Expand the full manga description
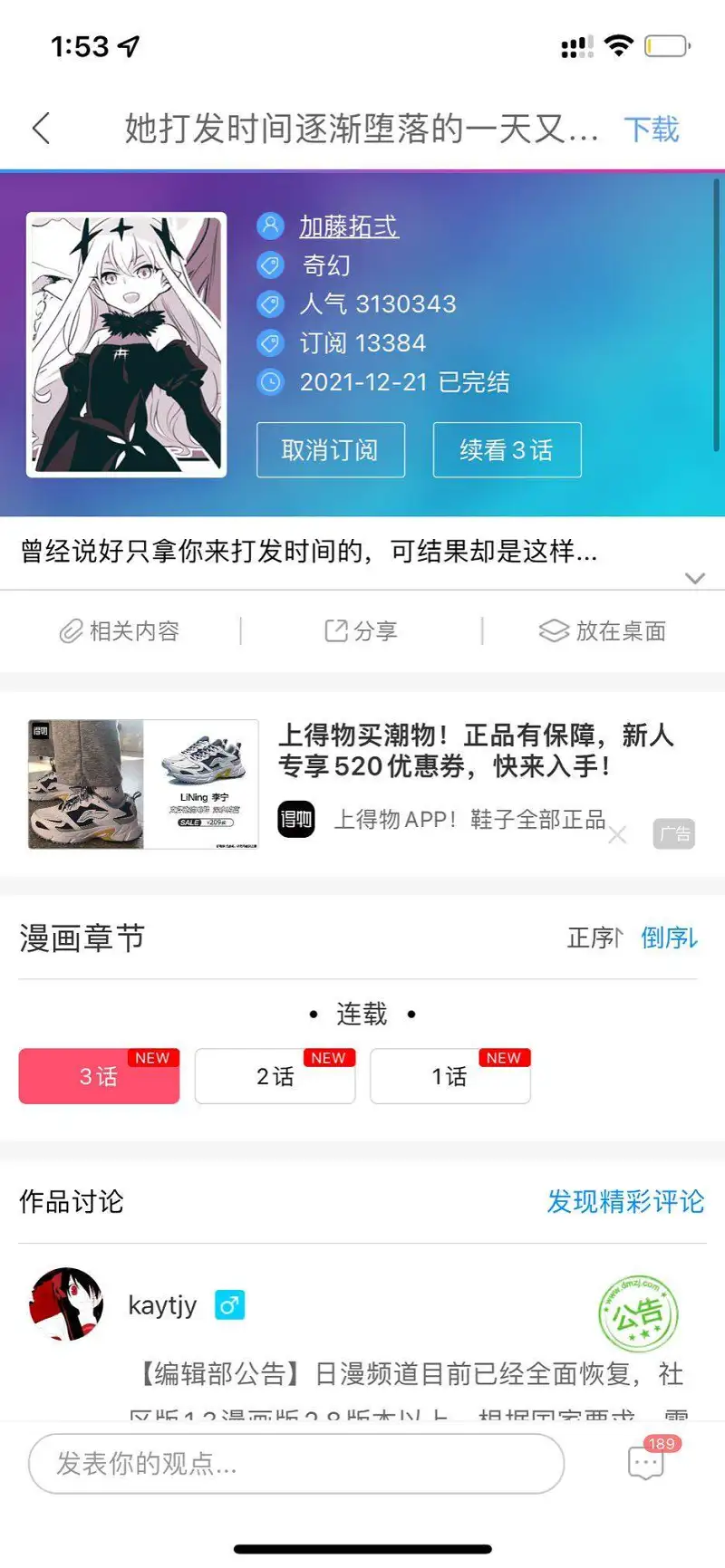This screenshot has width=725, height=1568. (x=695, y=578)
